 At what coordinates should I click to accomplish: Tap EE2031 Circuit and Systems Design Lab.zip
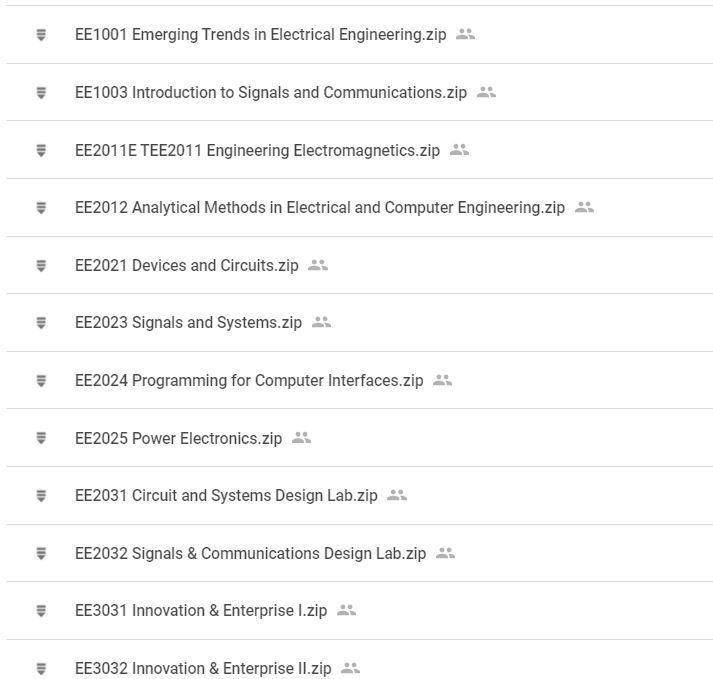(x=226, y=496)
